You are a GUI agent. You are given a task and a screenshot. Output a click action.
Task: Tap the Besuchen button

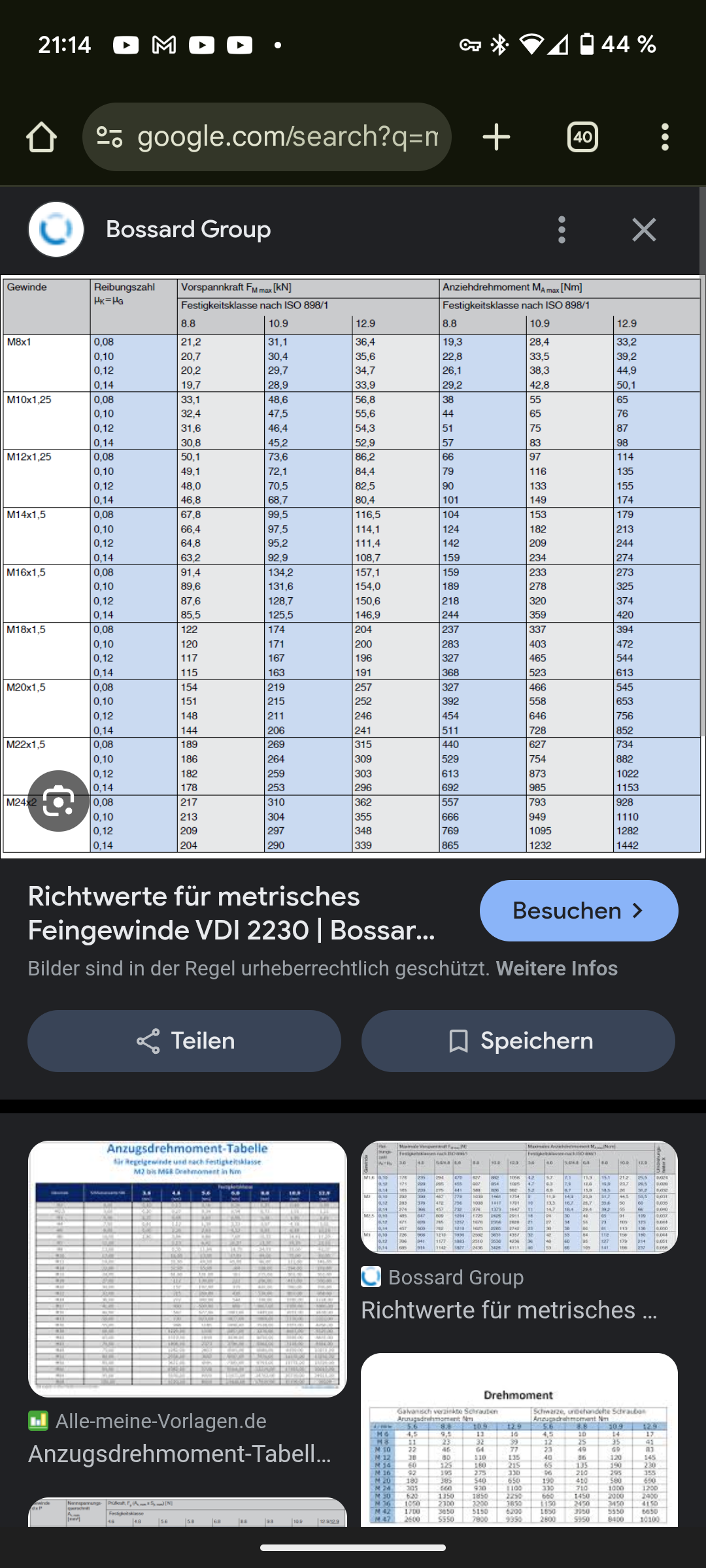(579, 911)
